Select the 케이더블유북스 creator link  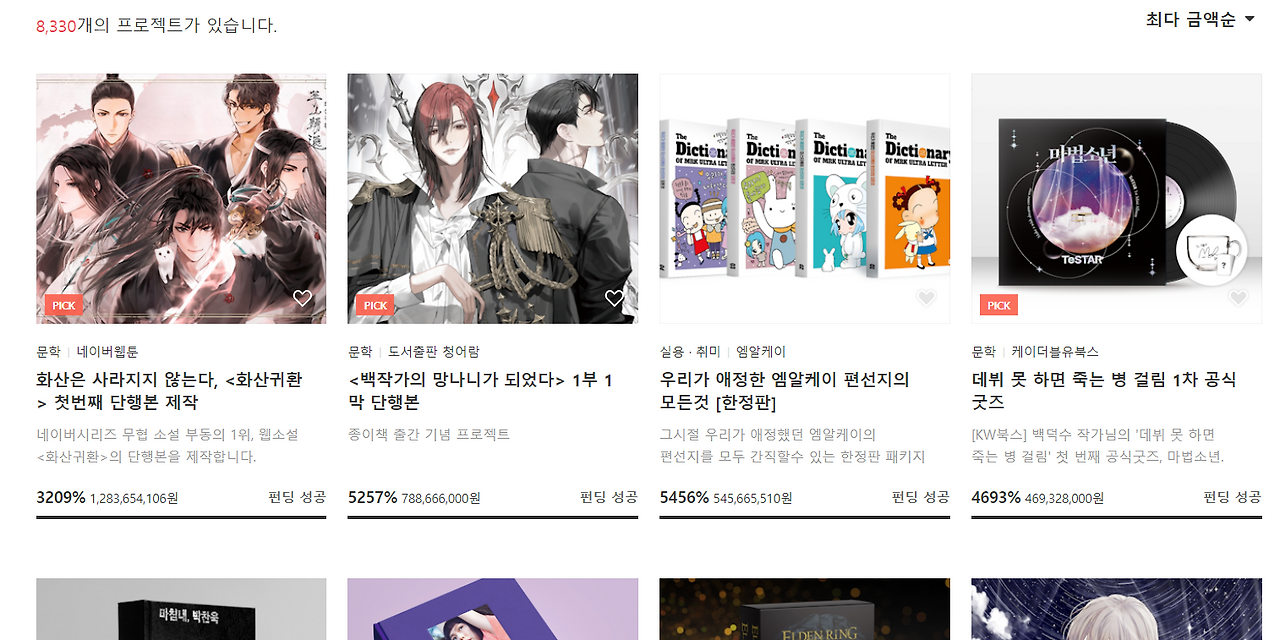pyautogui.click(x=1055, y=352)
